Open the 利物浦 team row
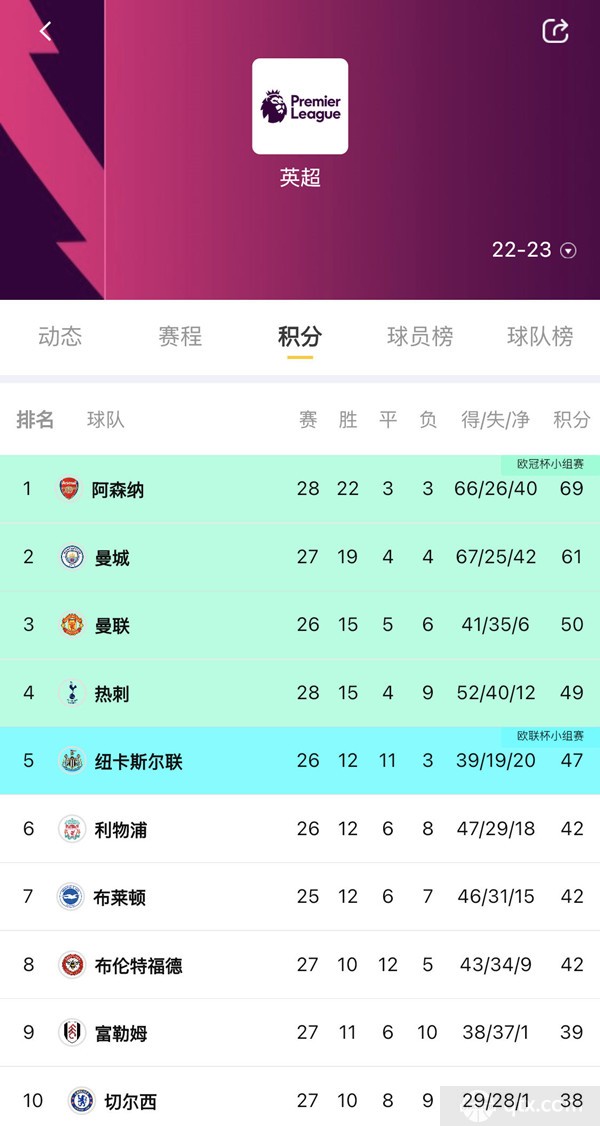 point(300,829)
